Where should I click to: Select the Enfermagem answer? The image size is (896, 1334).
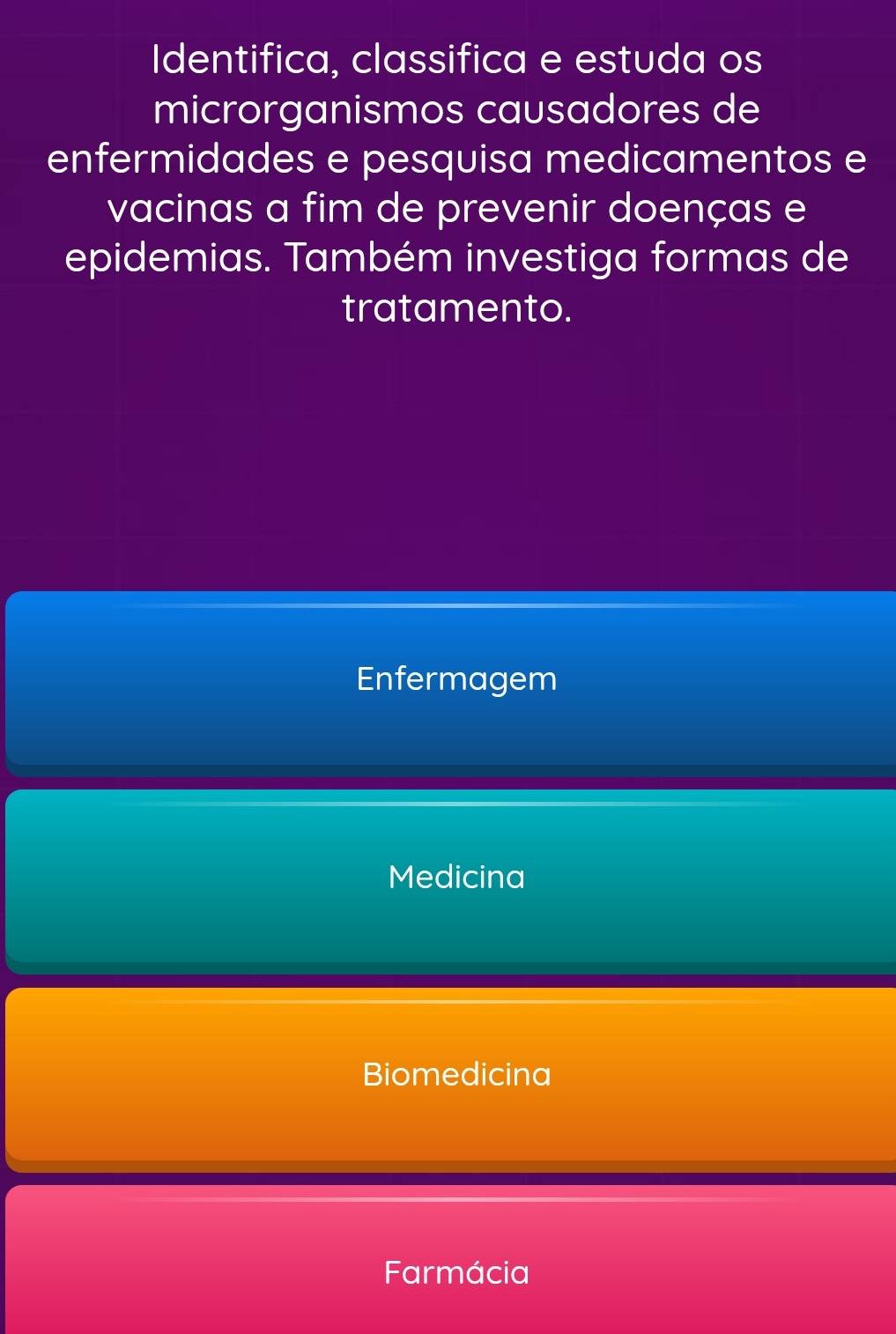[455, 679]
